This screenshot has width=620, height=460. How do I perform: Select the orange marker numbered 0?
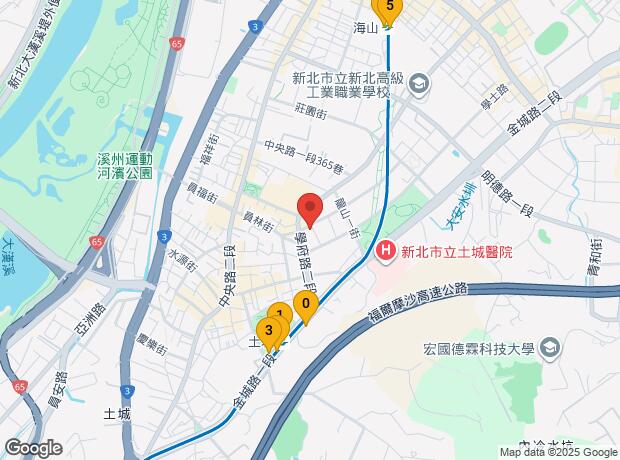pyautogui.click(x=306, y=307)
